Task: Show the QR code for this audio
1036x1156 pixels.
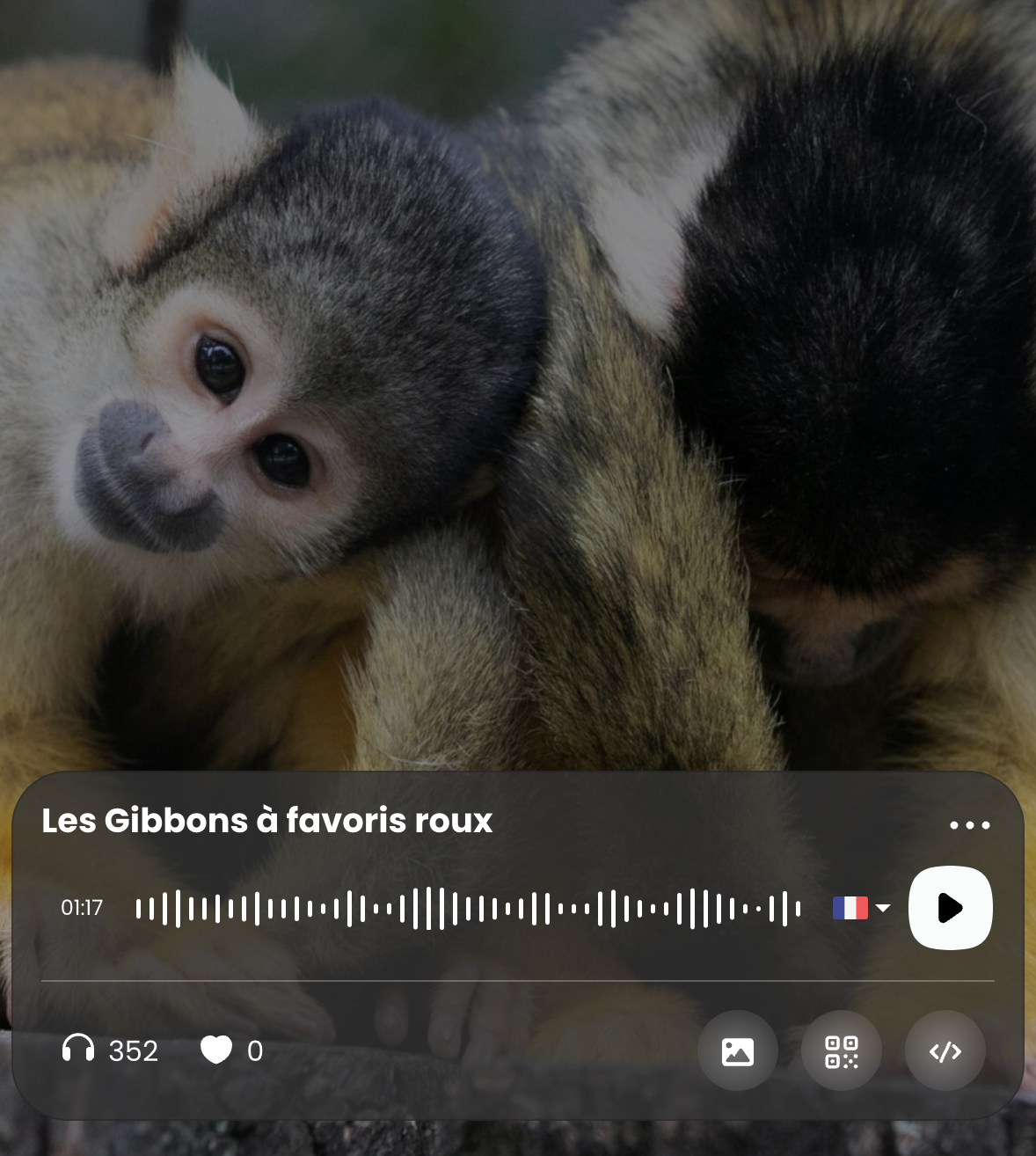Action: point(841,1050)
